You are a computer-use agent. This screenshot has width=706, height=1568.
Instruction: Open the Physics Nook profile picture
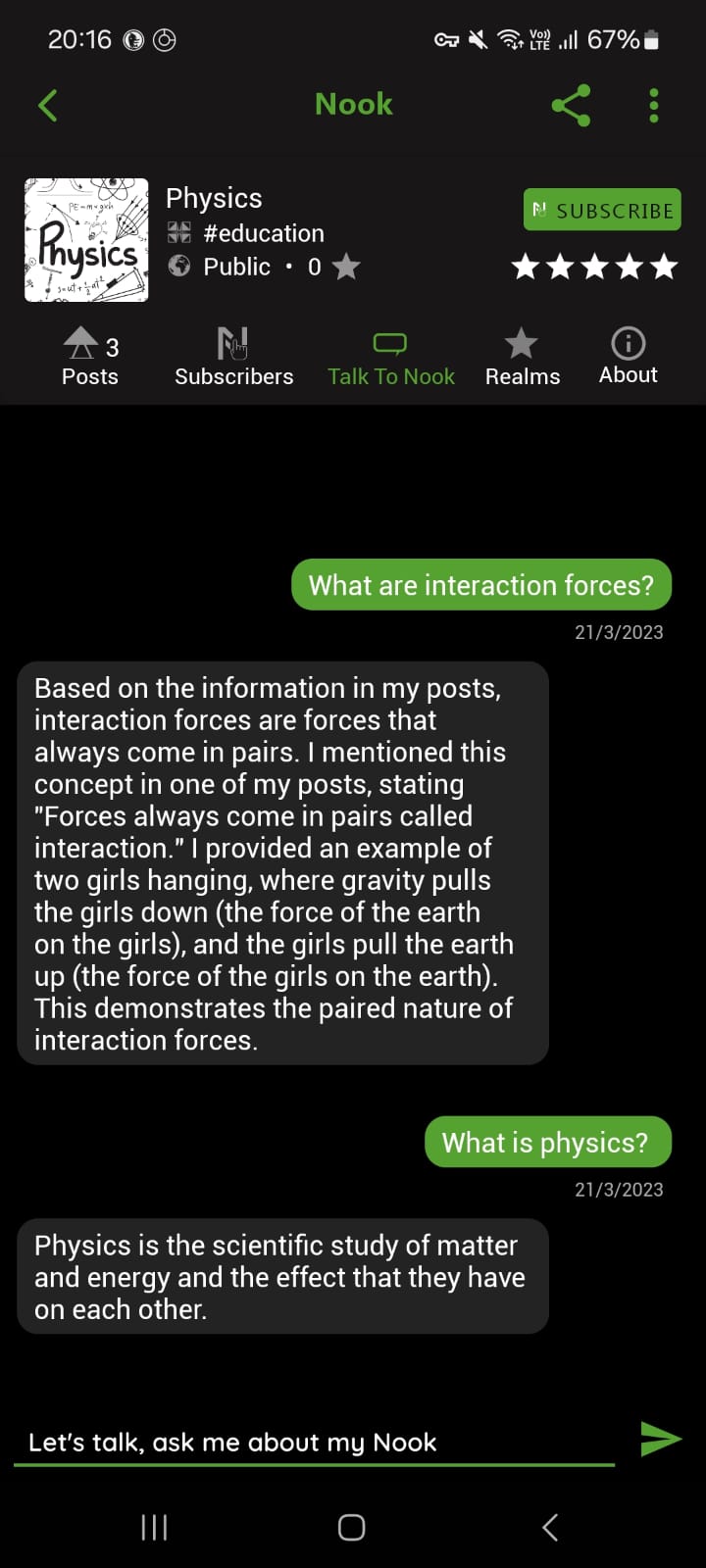click(86, 240)
